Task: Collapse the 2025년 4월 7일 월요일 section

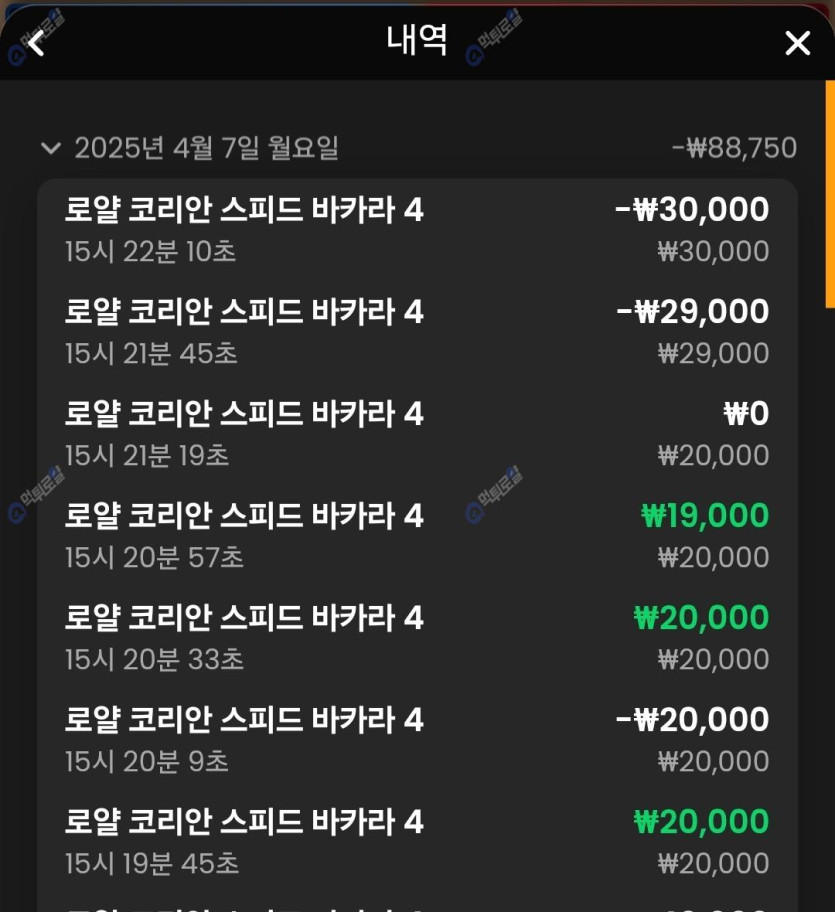Action: pos(50,149)
